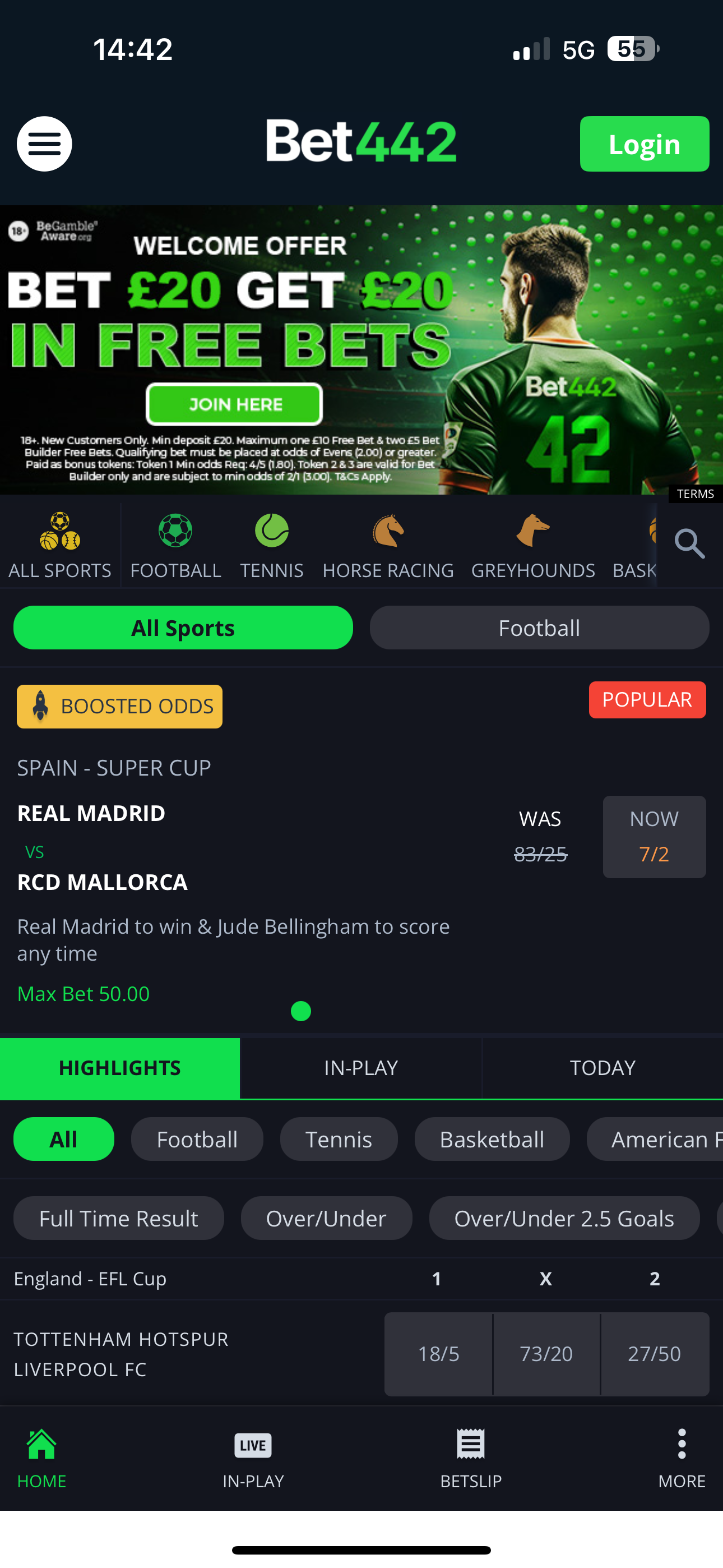Open the hamburger navigation menu
Screen dimensions: 723x1568
pyautogui.click(x=44, y=144)
